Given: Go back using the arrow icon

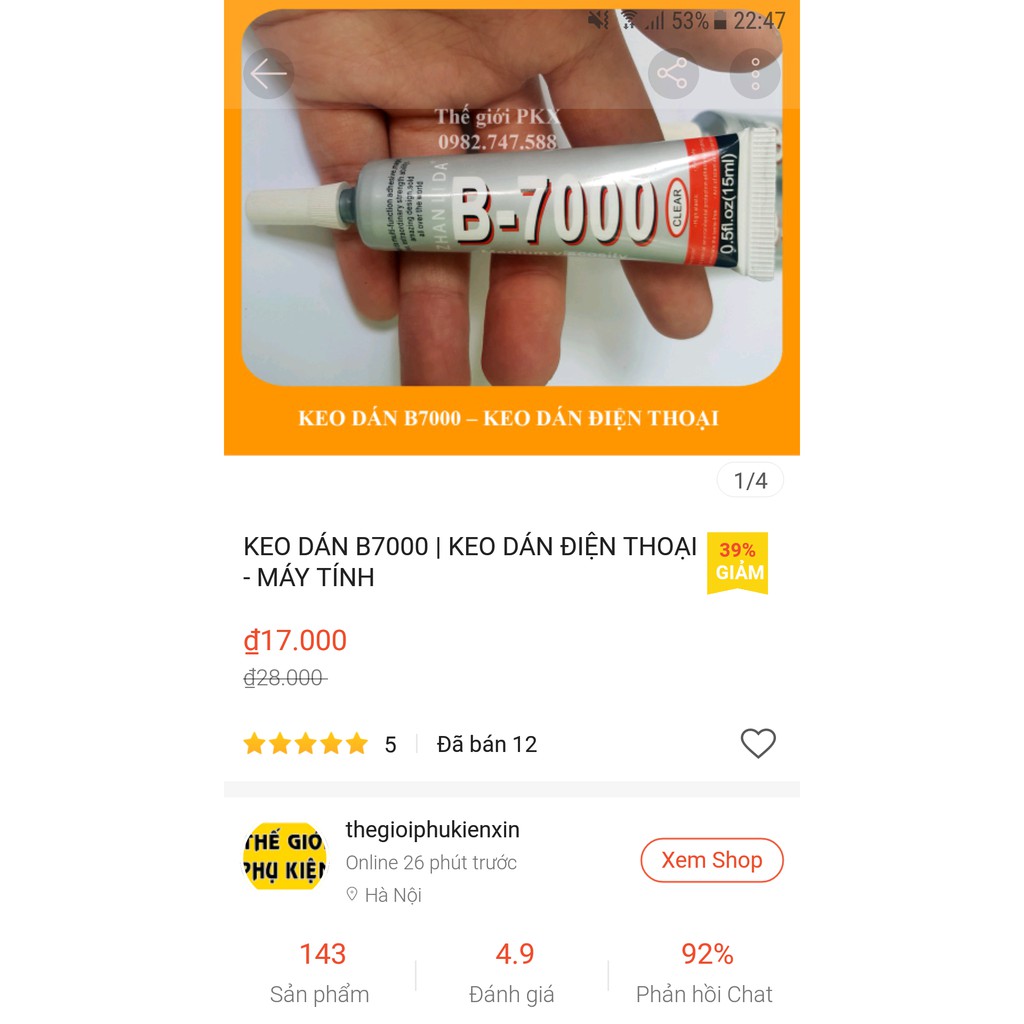Looking at the screenshot, I should 268,74.
